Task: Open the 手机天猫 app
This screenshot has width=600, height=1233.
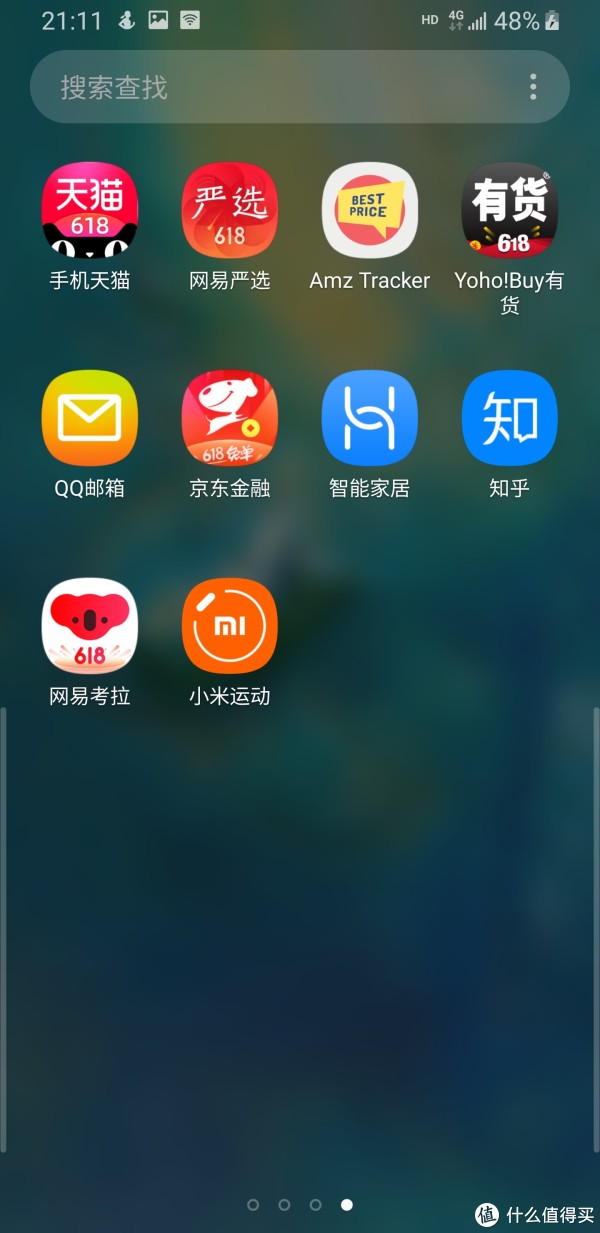Action: [x=90, y=211]
